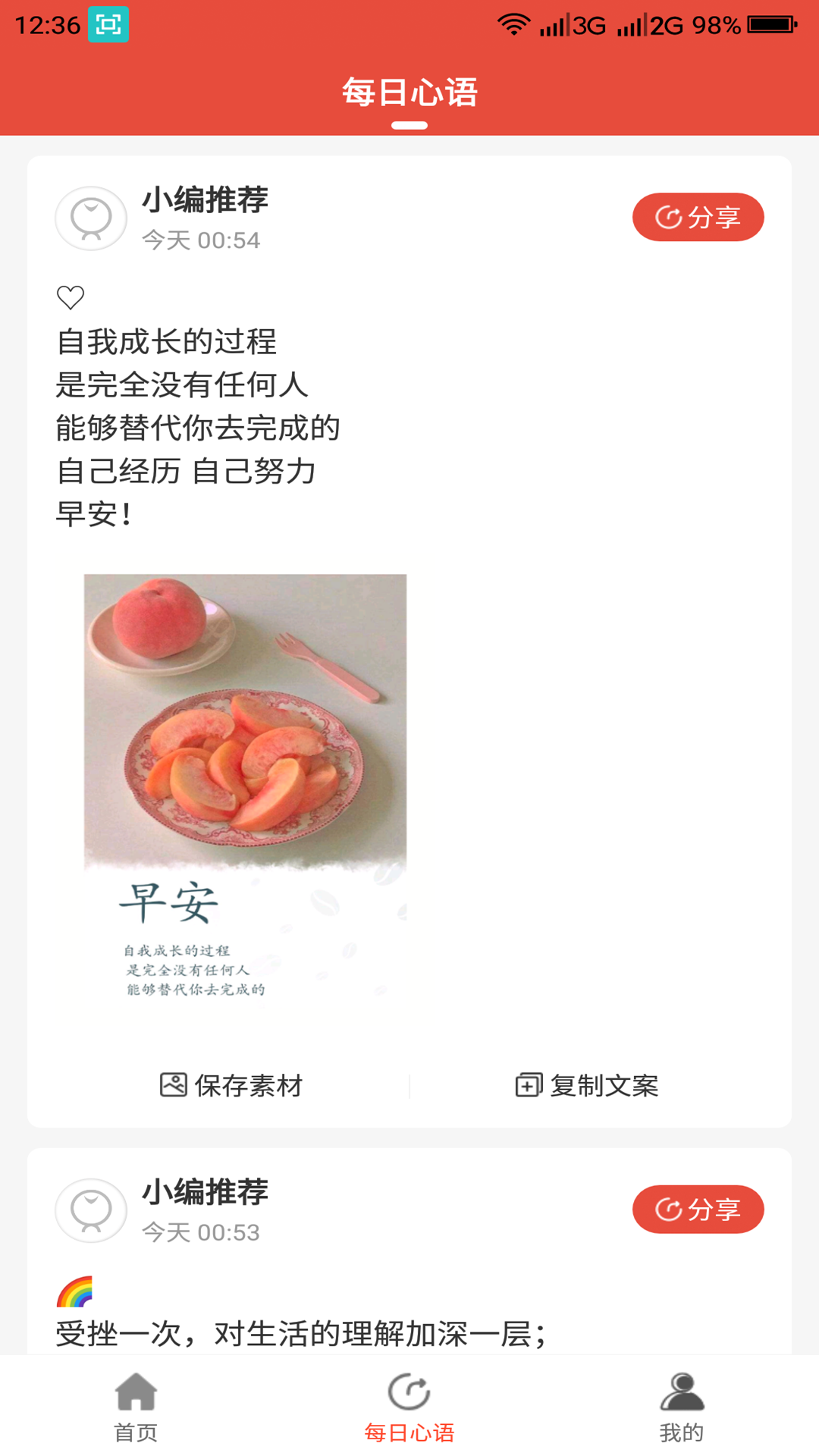The height and width of the screenshot is (1456, 819).
Task: Share the 00:54 post via 分享
Action: click(x=698, y=218)
